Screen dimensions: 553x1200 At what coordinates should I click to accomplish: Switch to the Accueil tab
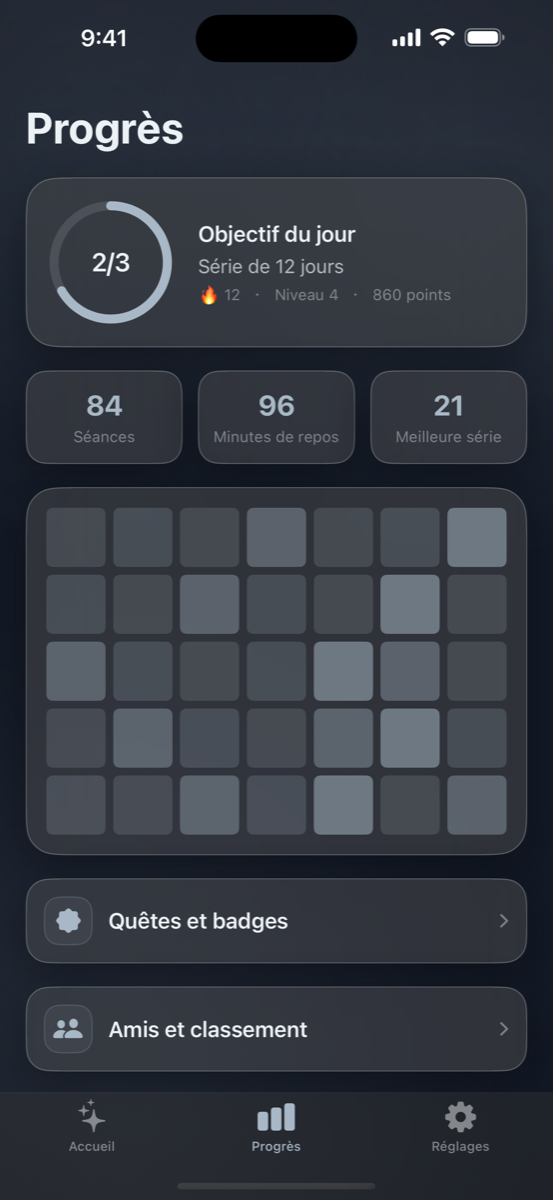pos(92,1127)
